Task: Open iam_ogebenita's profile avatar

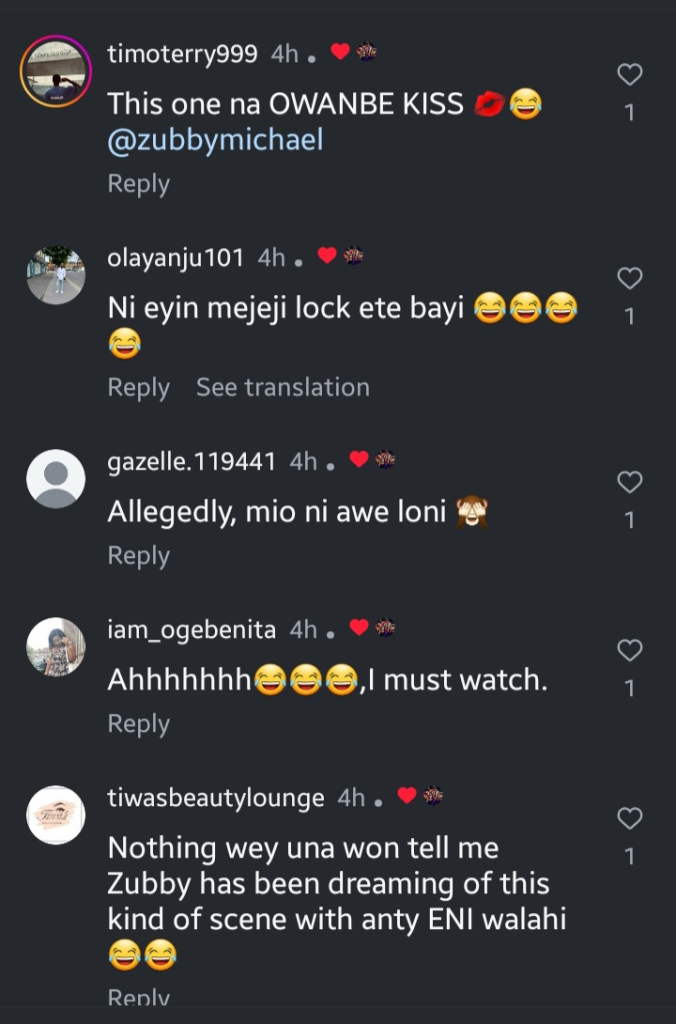Action: point(56,647)
